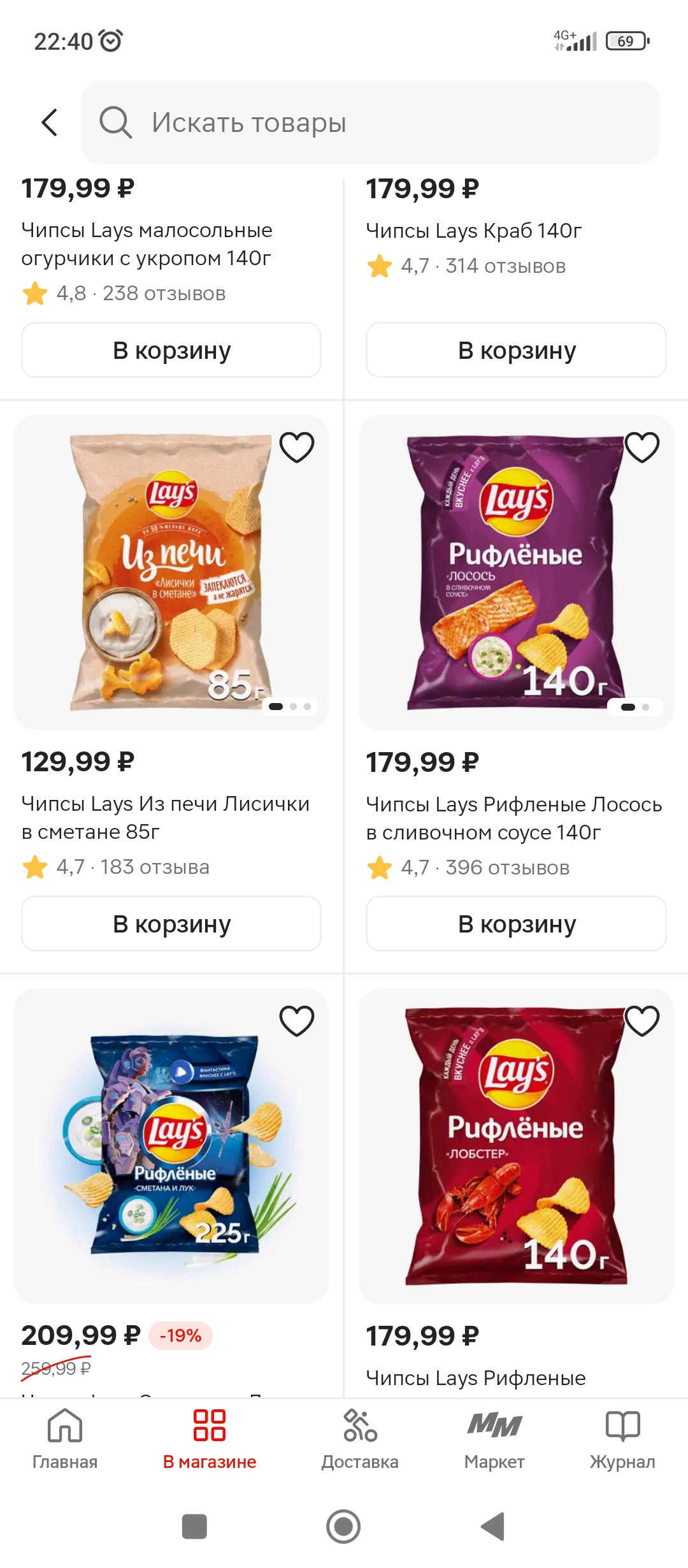Open Lays Из печи Лисички product card
The width and height of the screenshot is (688, 1568).
point(171,572)
